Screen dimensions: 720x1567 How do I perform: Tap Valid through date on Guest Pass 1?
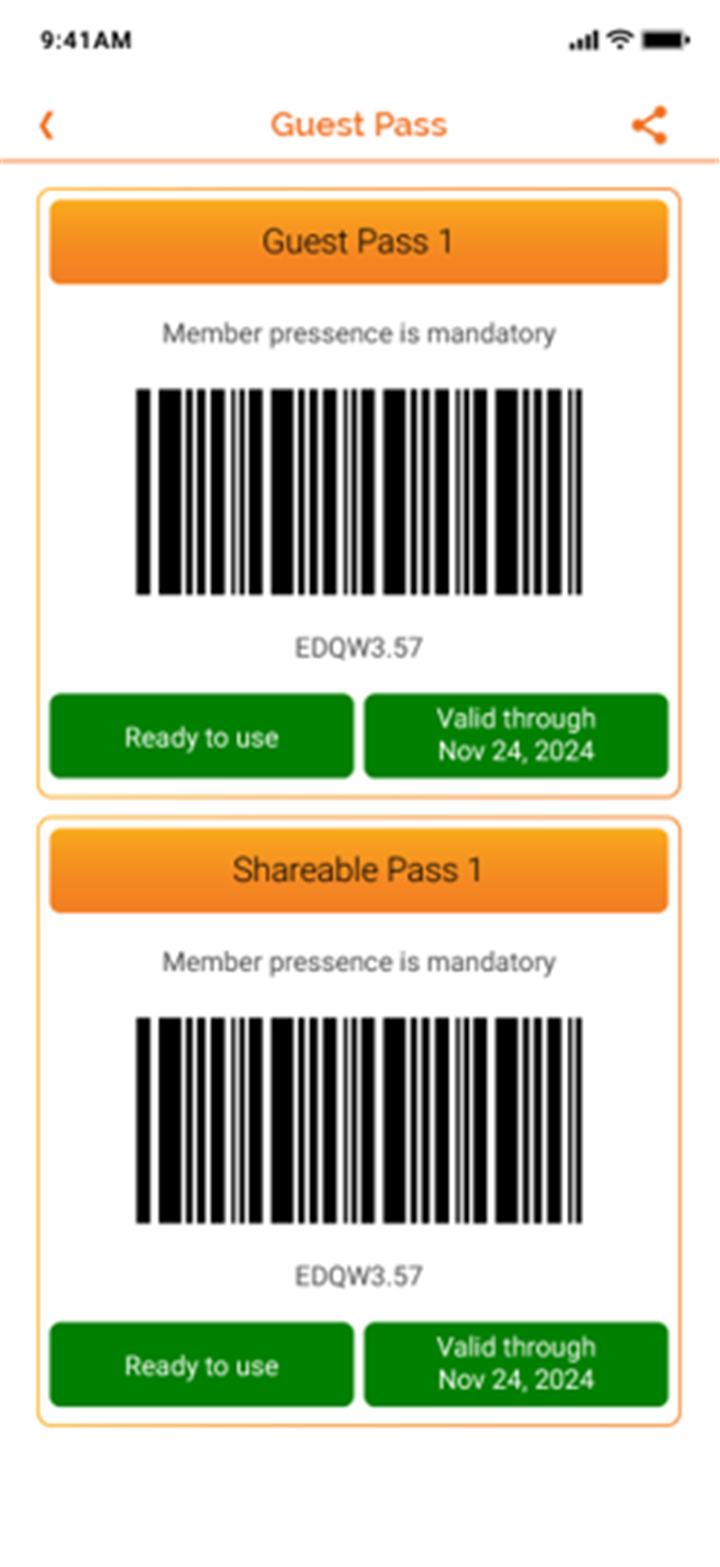(x=516, y=736)
